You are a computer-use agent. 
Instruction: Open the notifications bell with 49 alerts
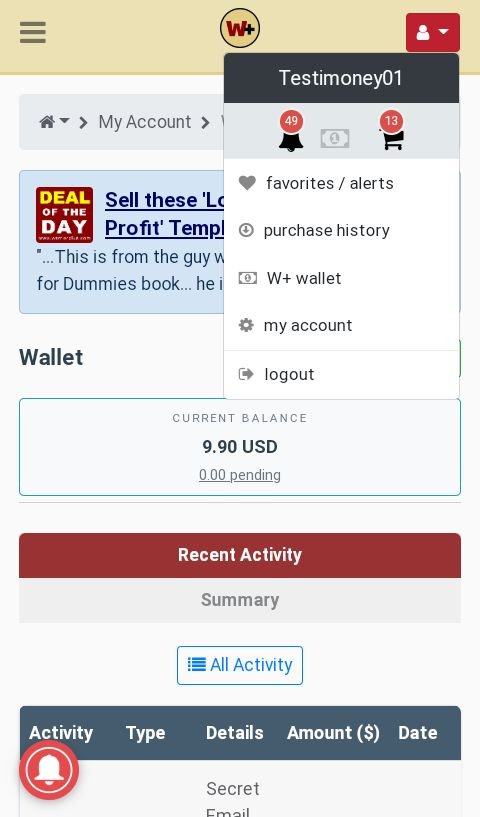click(x=291, y=132)
